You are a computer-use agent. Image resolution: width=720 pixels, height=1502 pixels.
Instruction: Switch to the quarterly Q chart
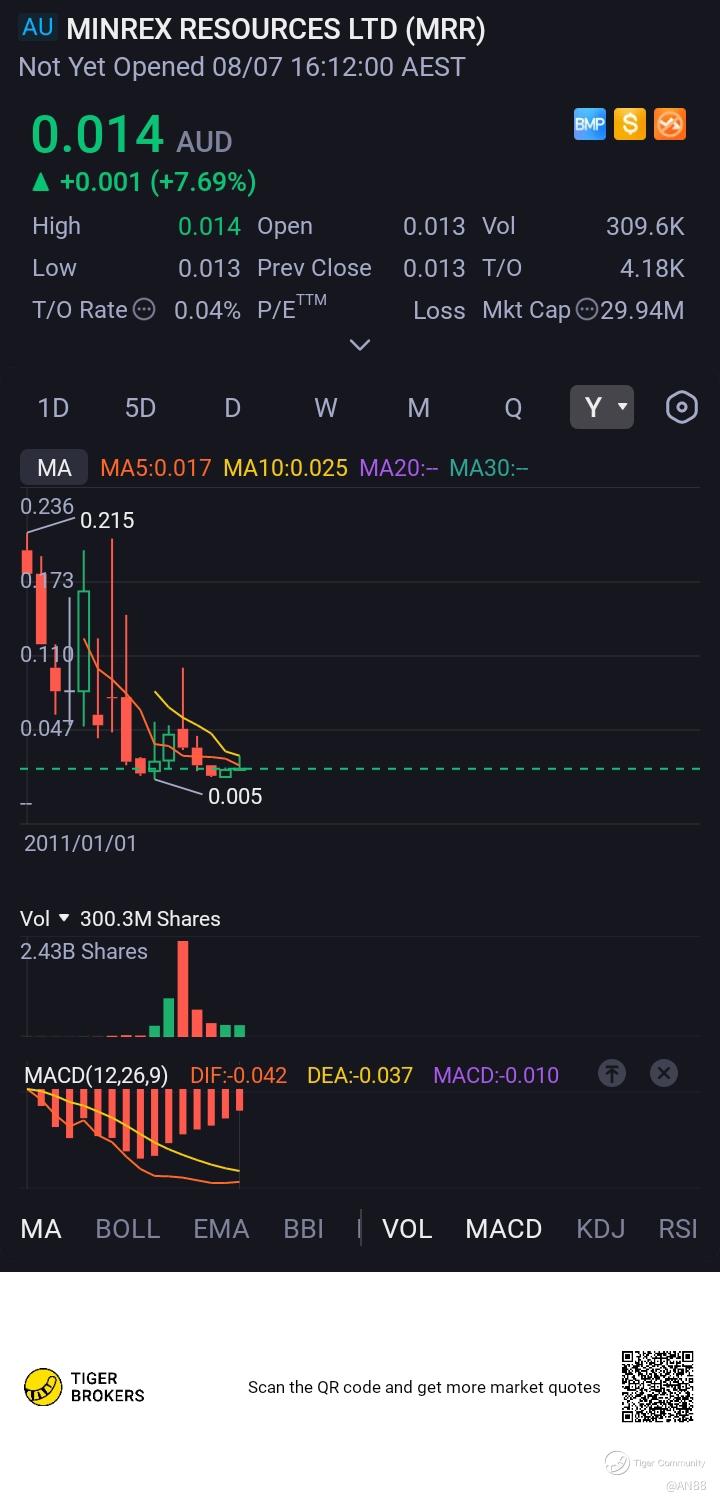512,408
